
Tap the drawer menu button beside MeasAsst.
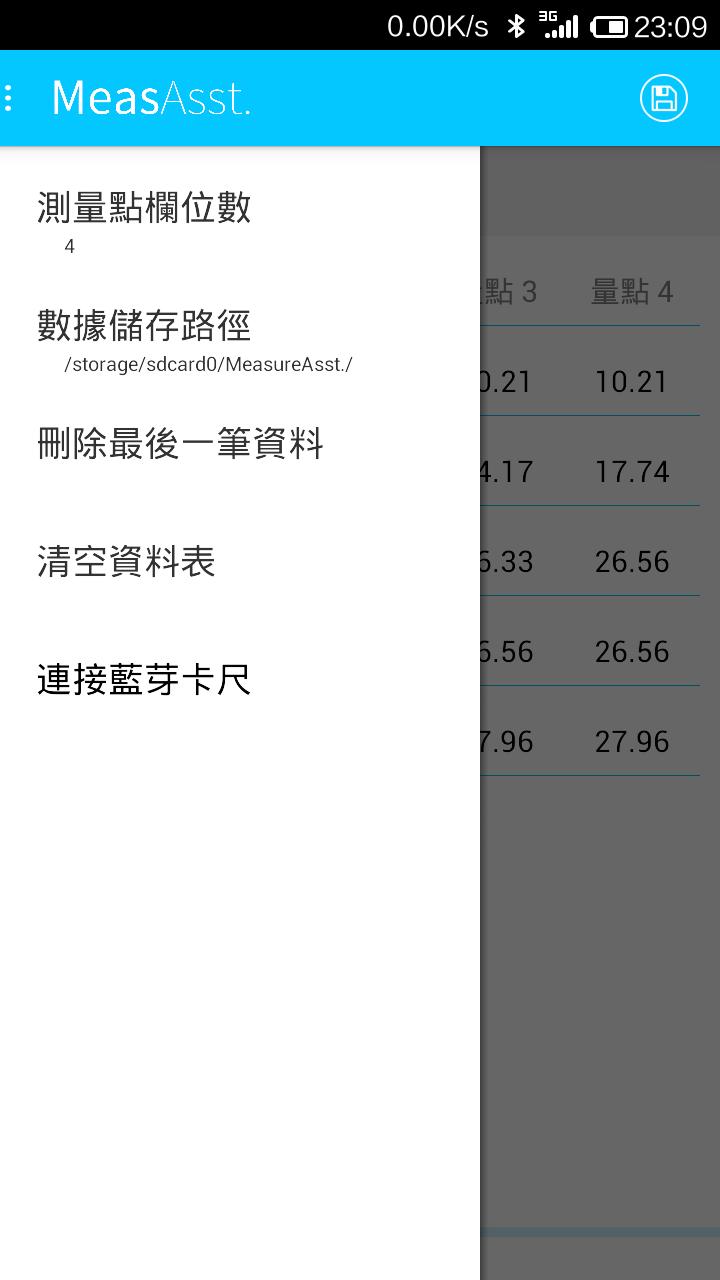(10, 98)
